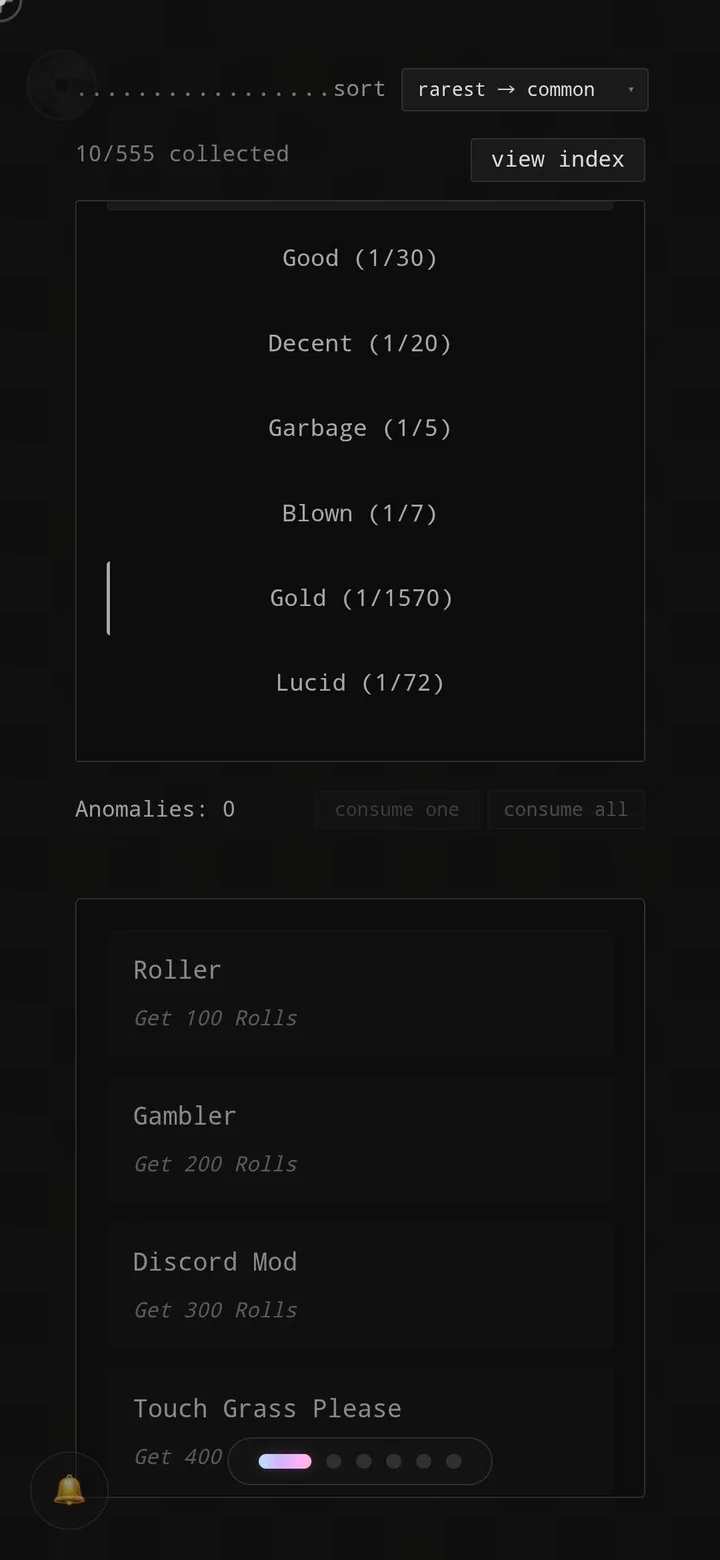Viewport: 720px width, 1560px height.
Task: Open the Gambler achievement card
Action: tap(360, 1139)
